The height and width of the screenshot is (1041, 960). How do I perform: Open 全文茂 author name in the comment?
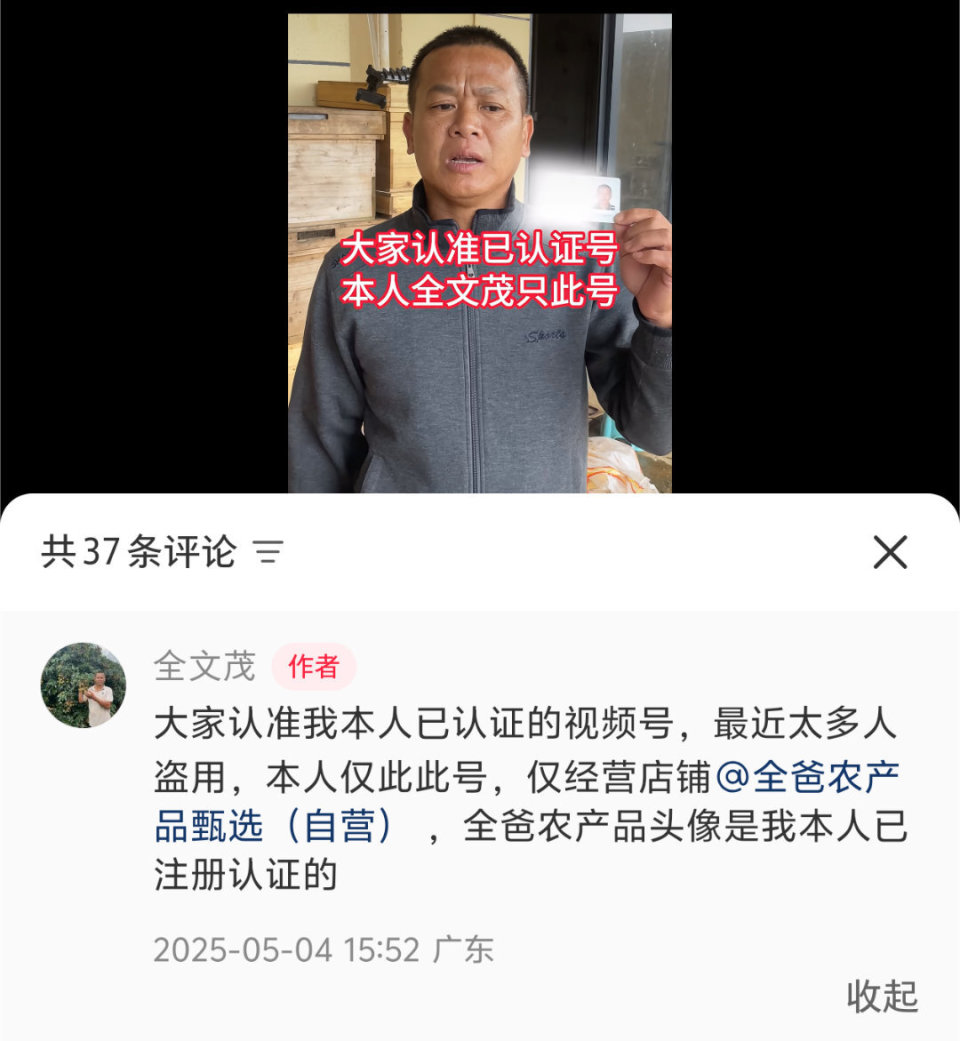pos(204,667)
